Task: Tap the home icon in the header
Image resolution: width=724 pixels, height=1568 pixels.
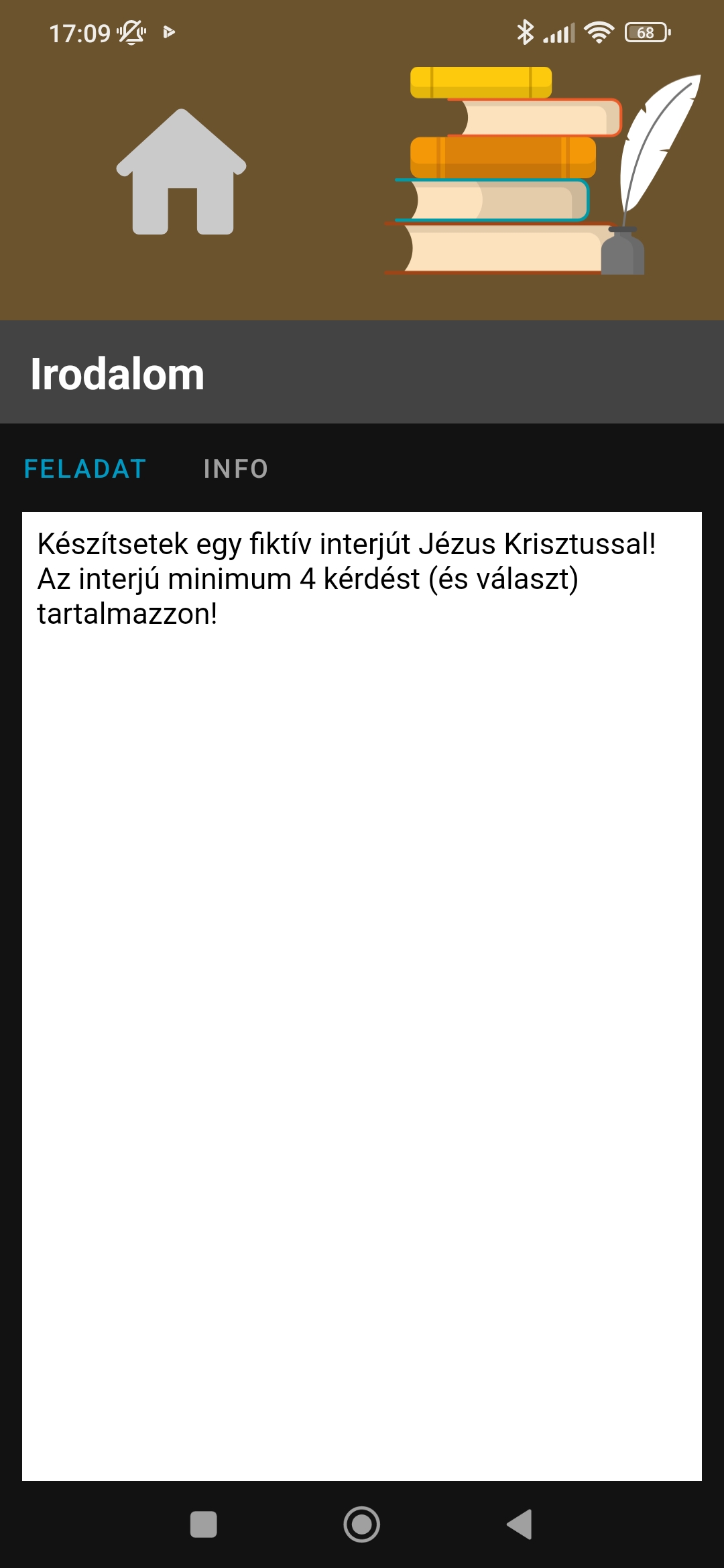Action: click(x=182, y=173)
